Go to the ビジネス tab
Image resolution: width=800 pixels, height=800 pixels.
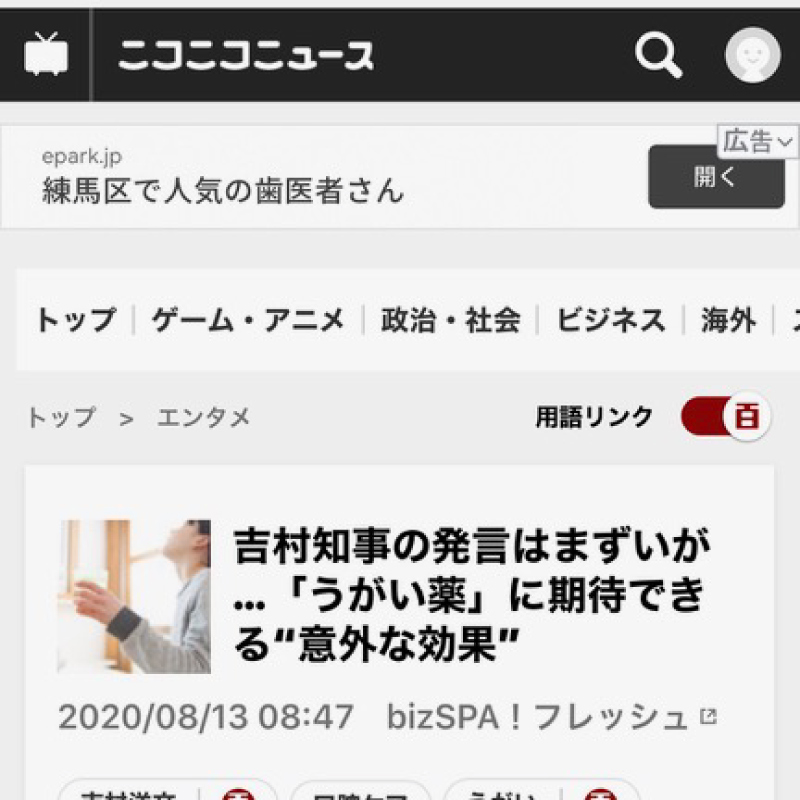tap(610, 320)
